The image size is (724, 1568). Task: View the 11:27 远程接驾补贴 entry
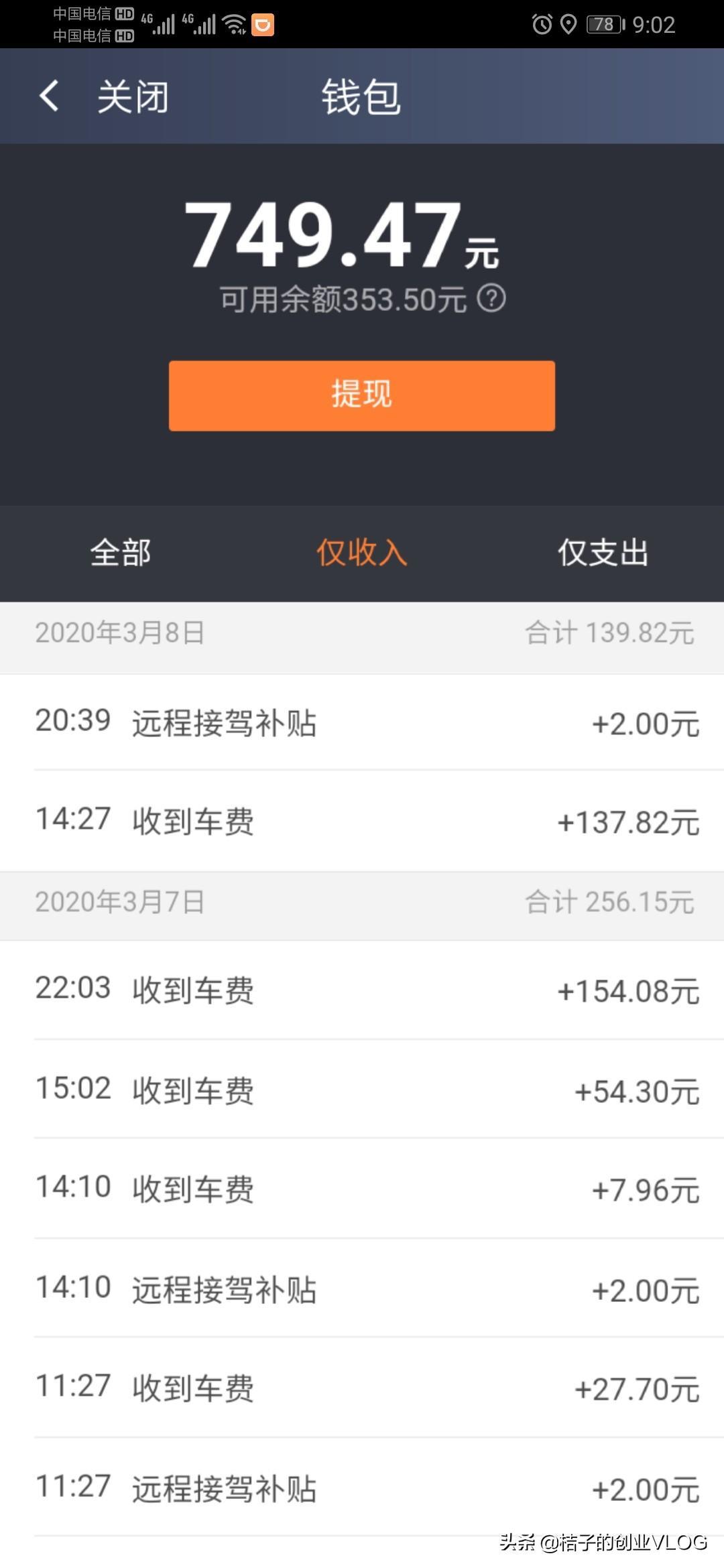[362, 1487]
